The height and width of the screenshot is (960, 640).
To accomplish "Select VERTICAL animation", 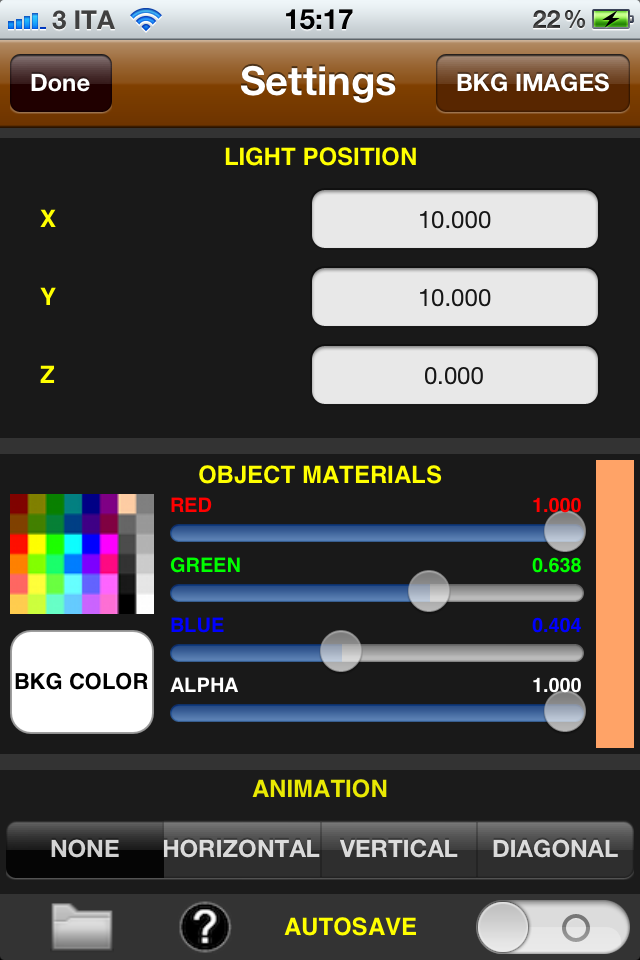I will (399, 849).
